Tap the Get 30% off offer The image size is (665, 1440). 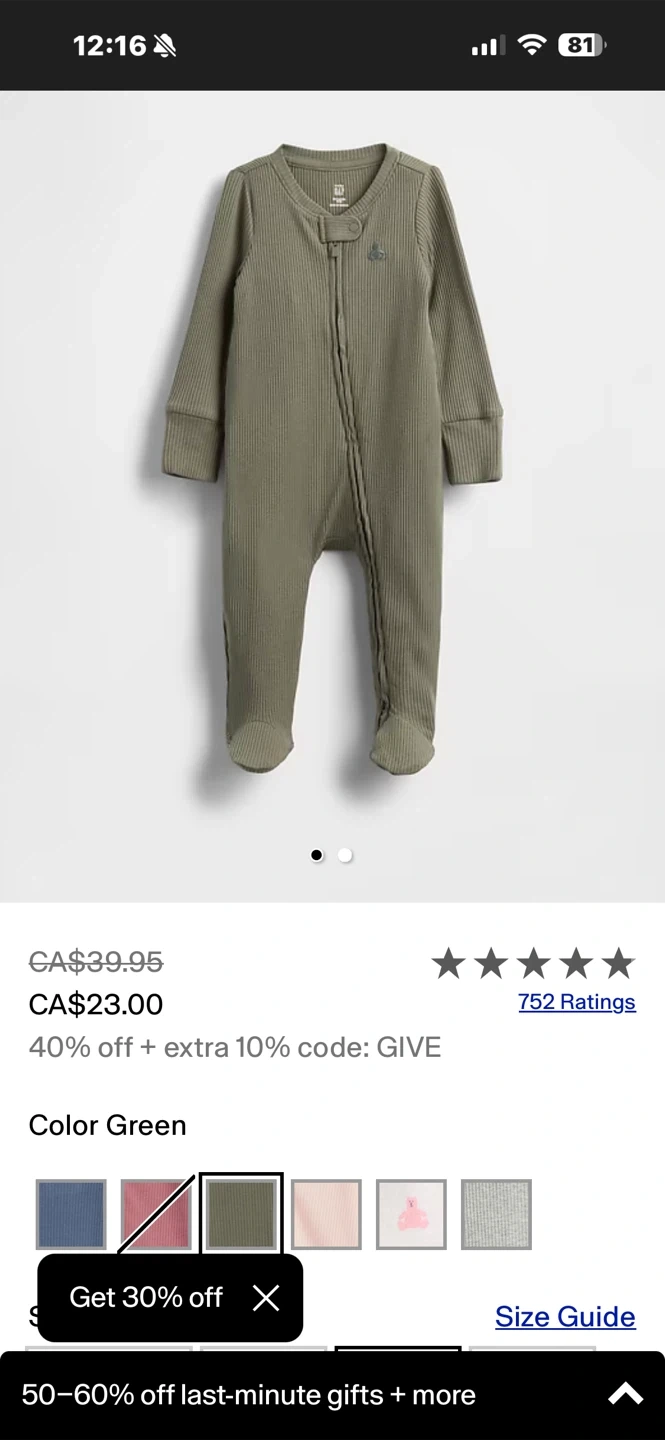[146, 1298]
